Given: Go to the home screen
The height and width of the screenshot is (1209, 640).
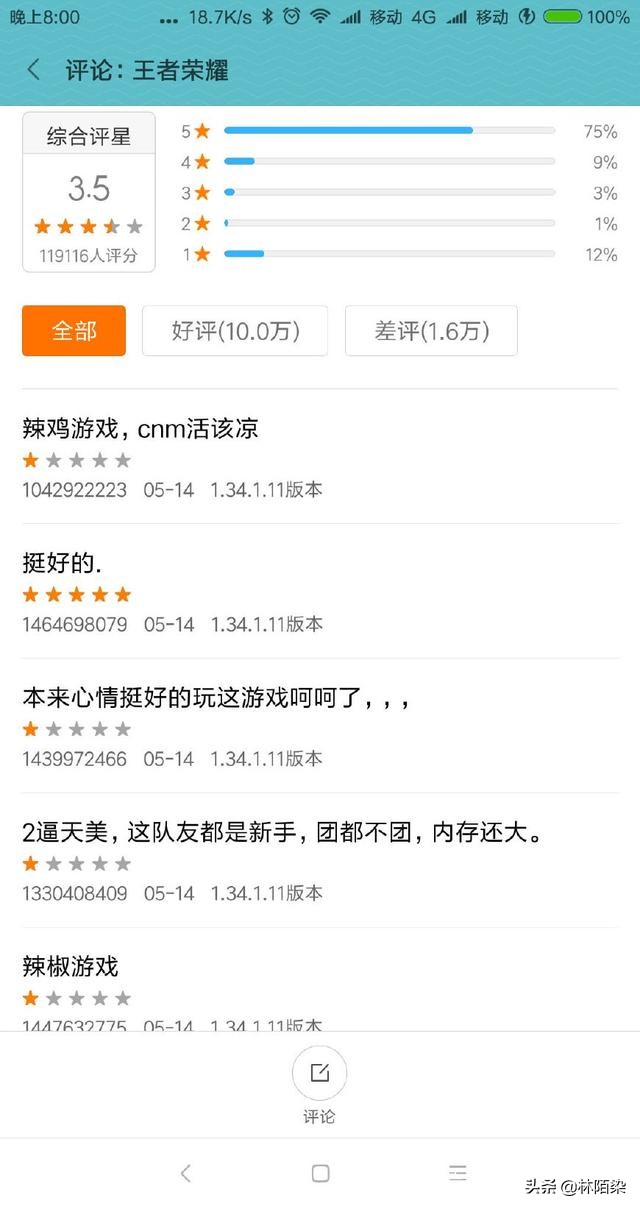Looking at the screenshot, I should [x=320, y=1173].
